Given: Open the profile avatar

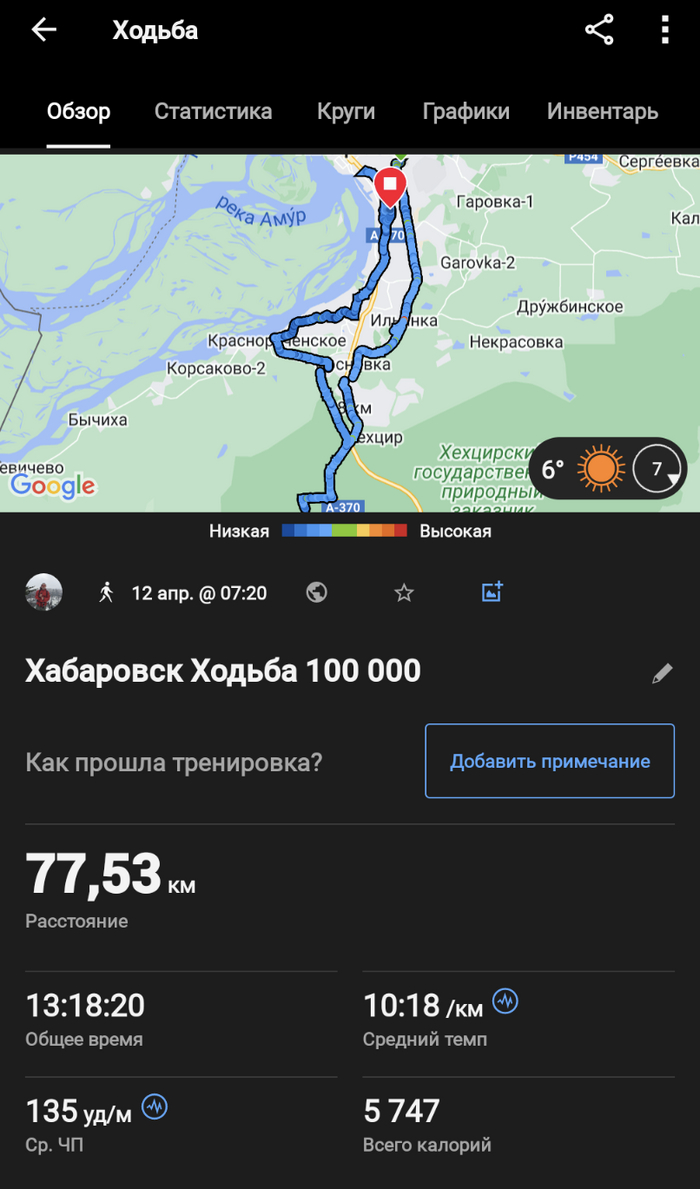Looking at the screenshot, I should [44, 593].
